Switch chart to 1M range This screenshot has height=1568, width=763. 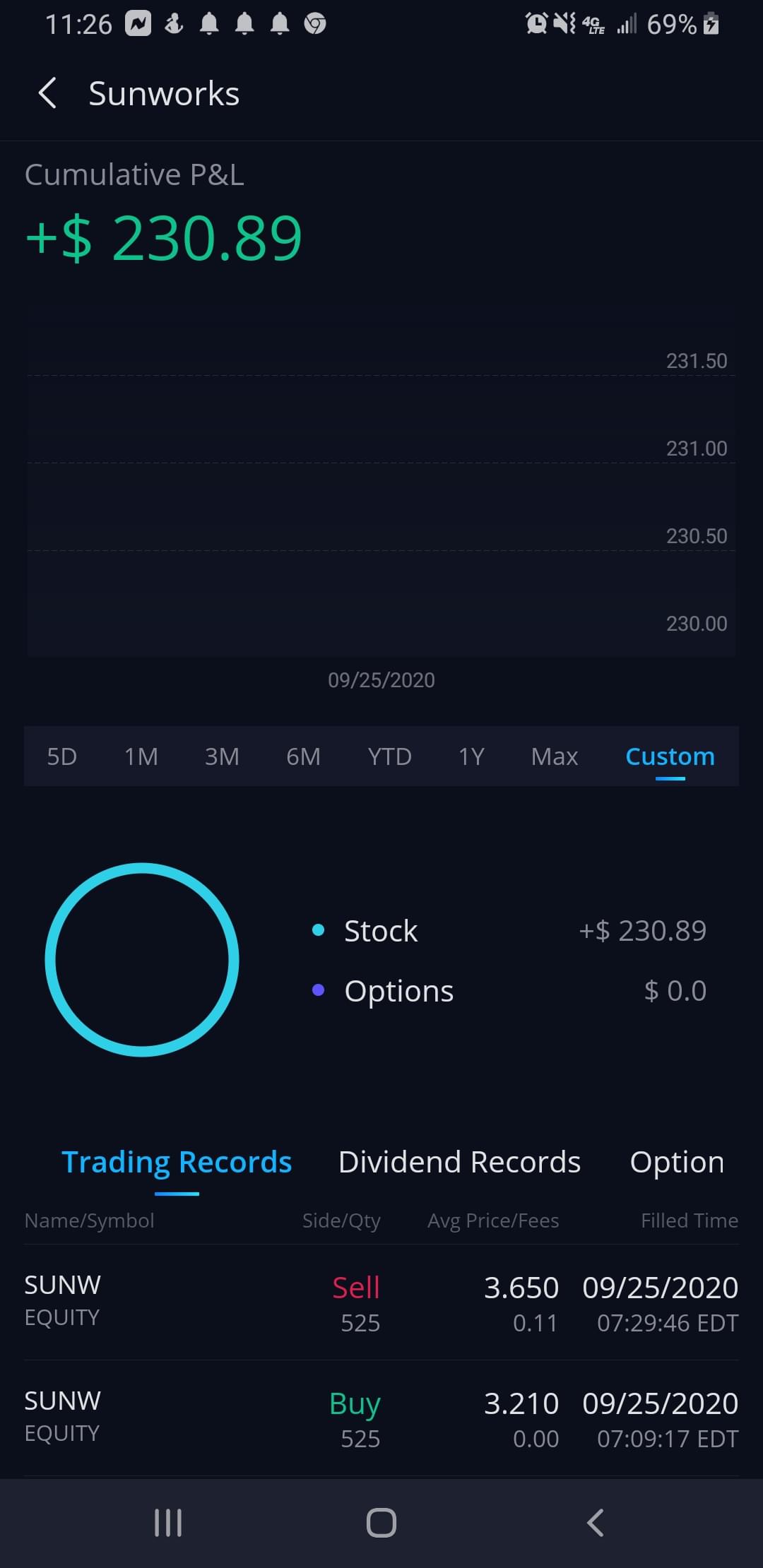pos(141,756)
